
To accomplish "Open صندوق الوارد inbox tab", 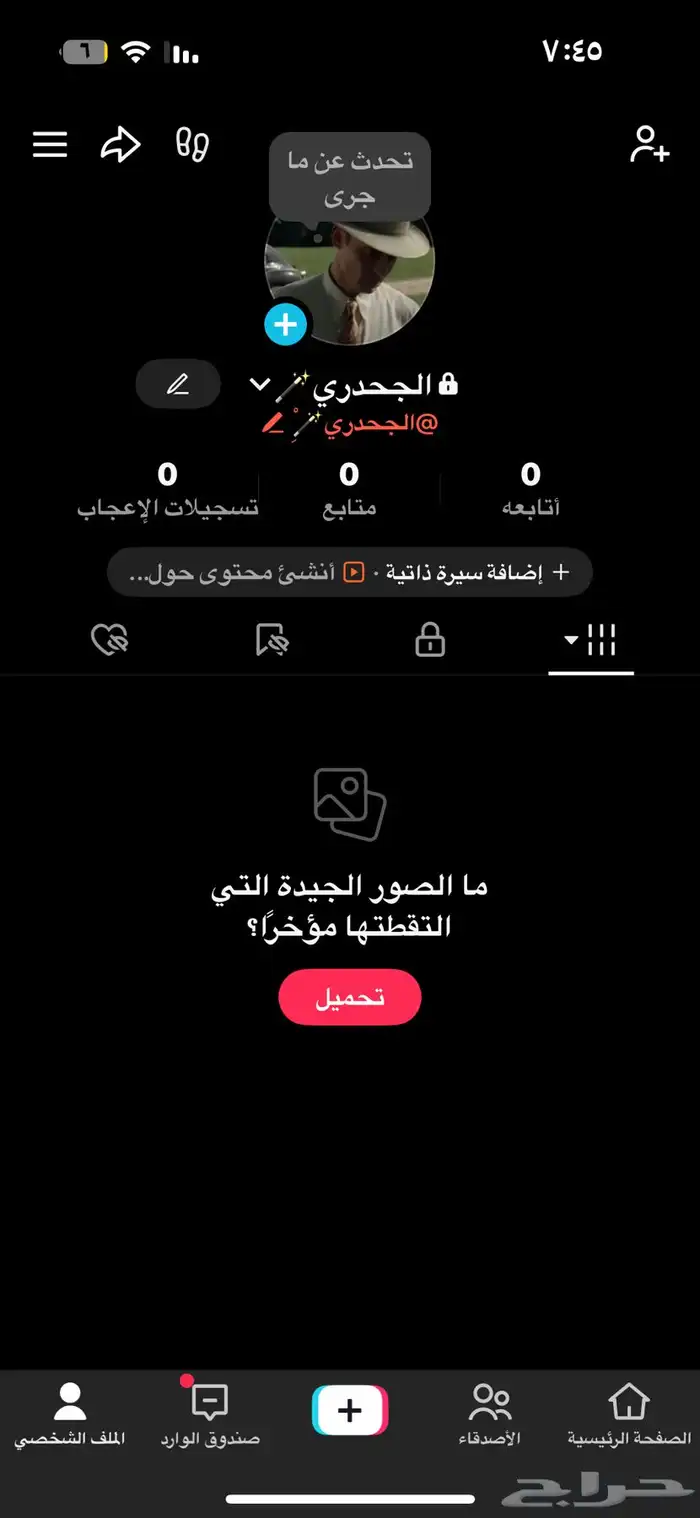I will (210, 1415).
